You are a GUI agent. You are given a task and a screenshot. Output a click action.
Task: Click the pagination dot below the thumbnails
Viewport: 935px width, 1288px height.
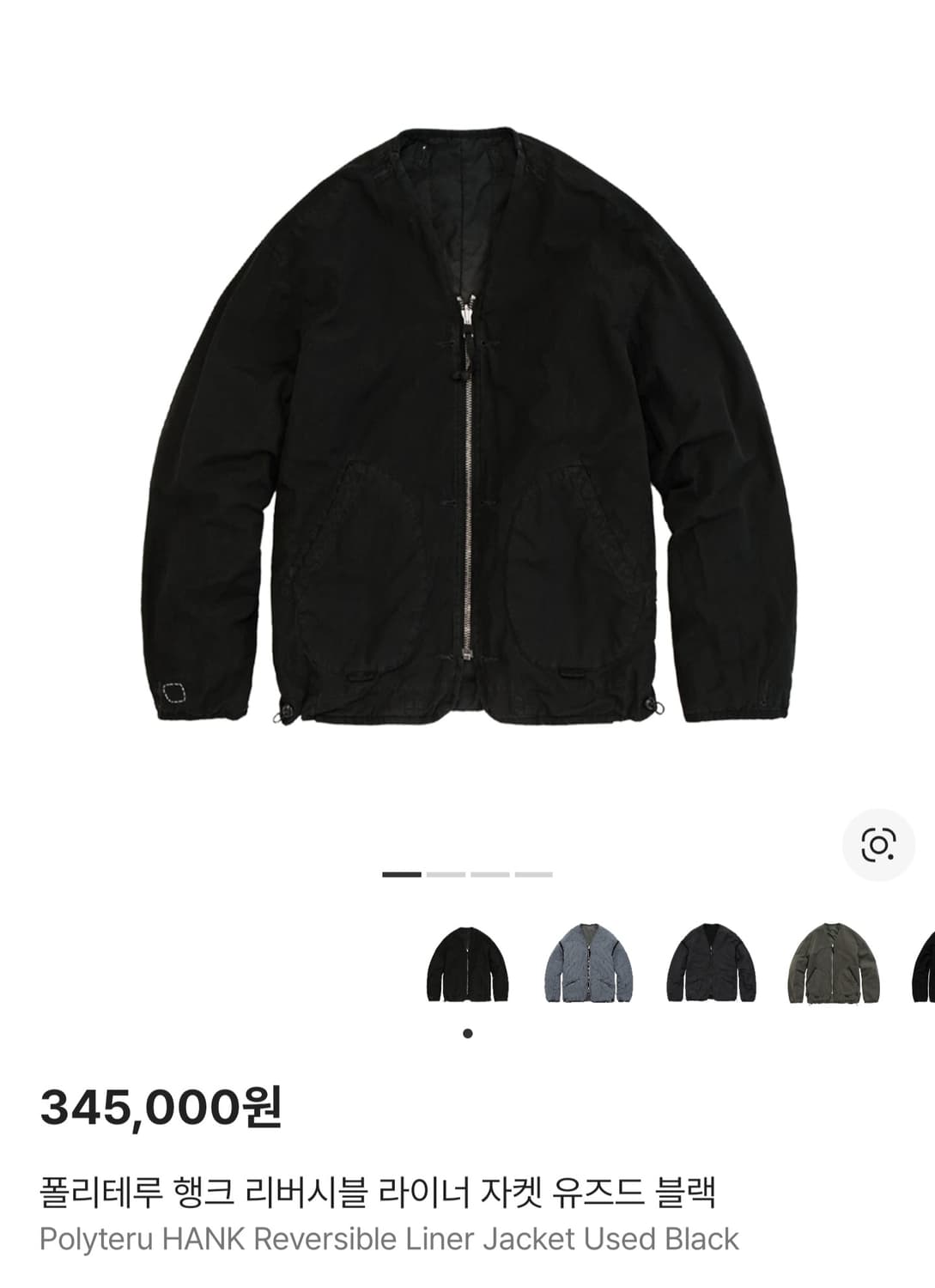(468, 1032)
